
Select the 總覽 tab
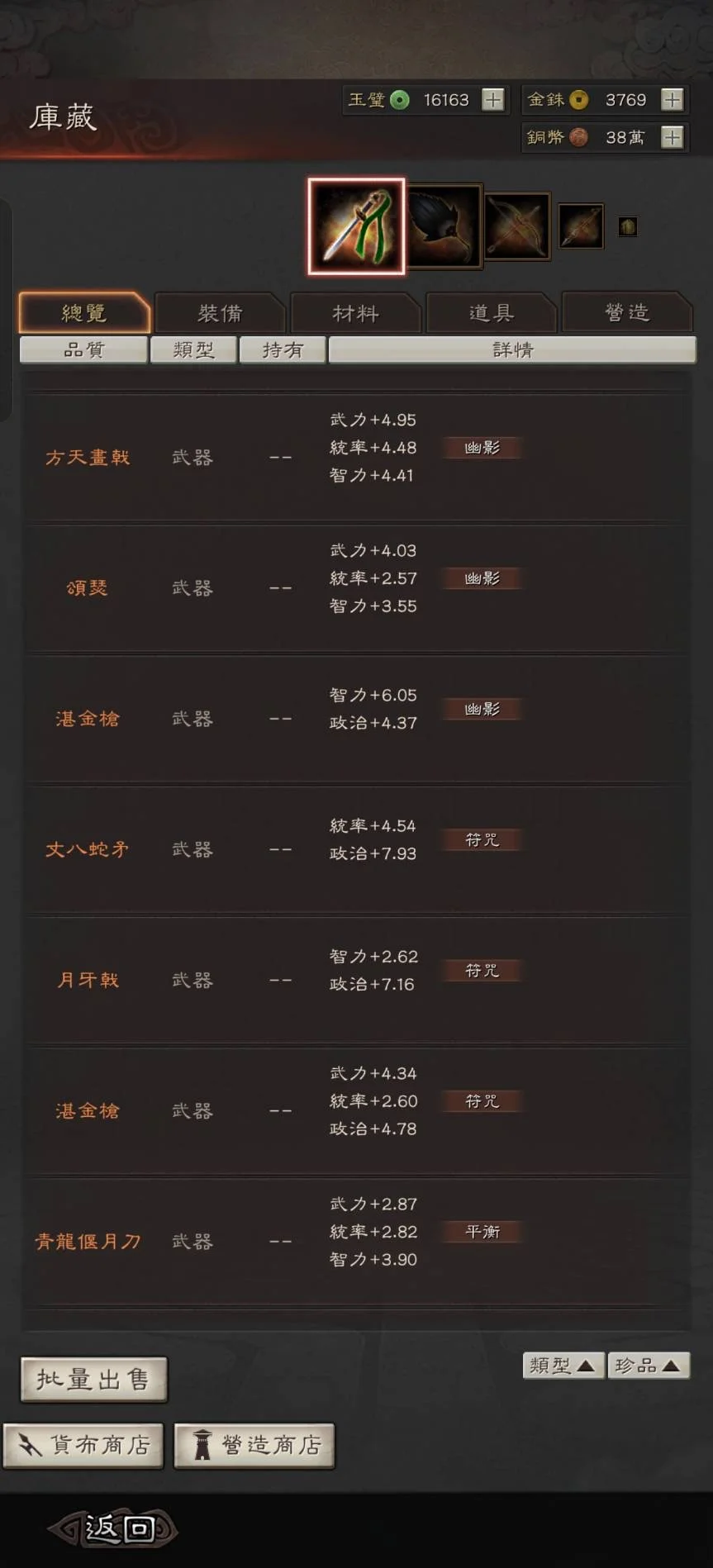coord(84,313)
